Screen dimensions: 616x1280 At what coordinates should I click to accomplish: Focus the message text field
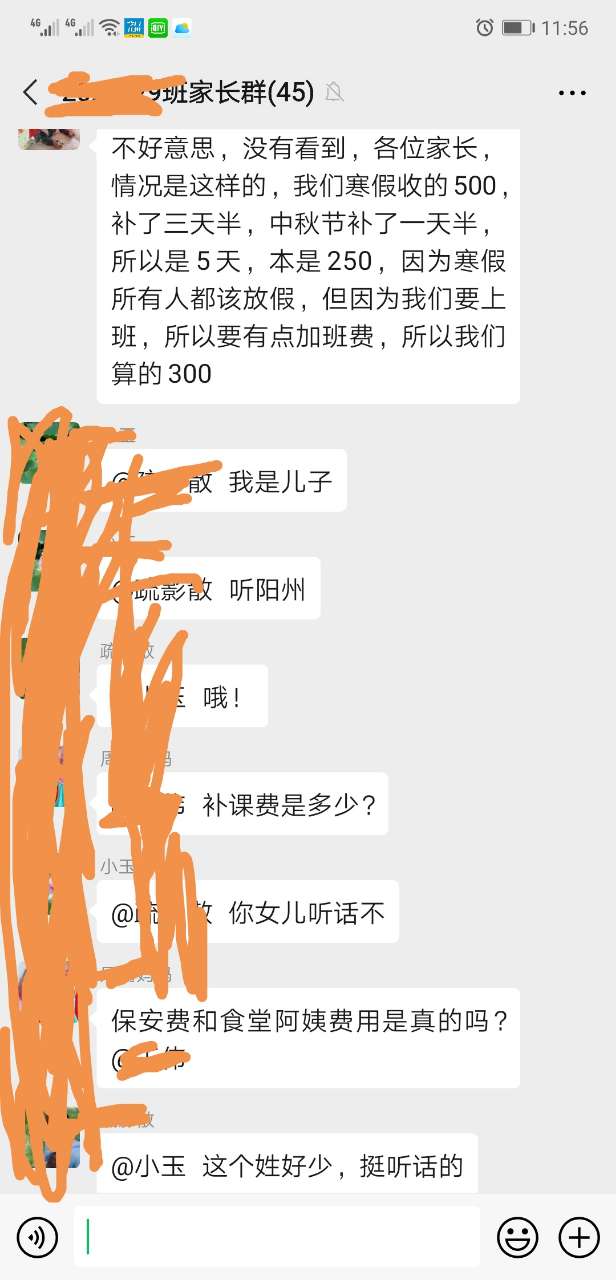276,1237
